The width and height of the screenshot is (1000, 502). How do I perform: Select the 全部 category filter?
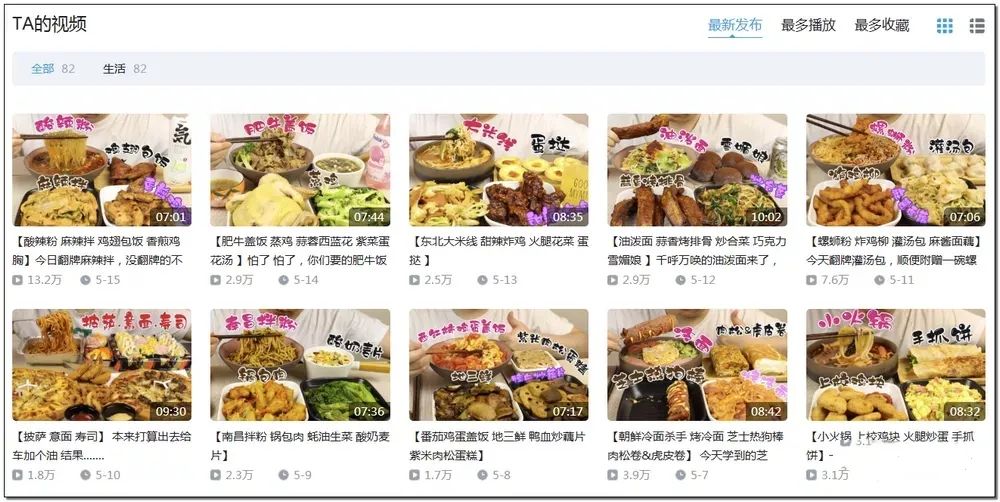tap(43, 69)
